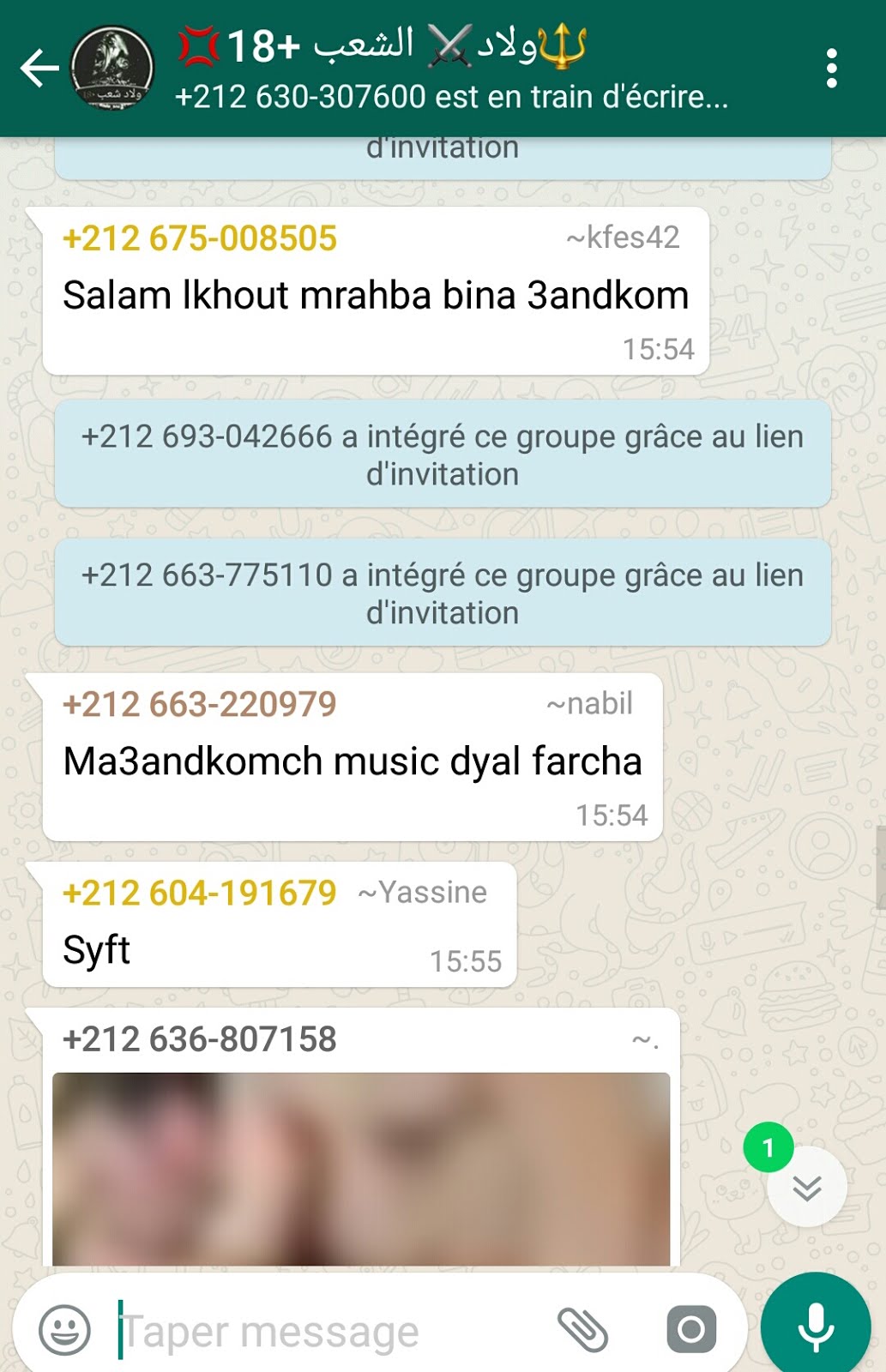Attach a file with the paperclip
886x1372 pixels.
point(583,1330)
